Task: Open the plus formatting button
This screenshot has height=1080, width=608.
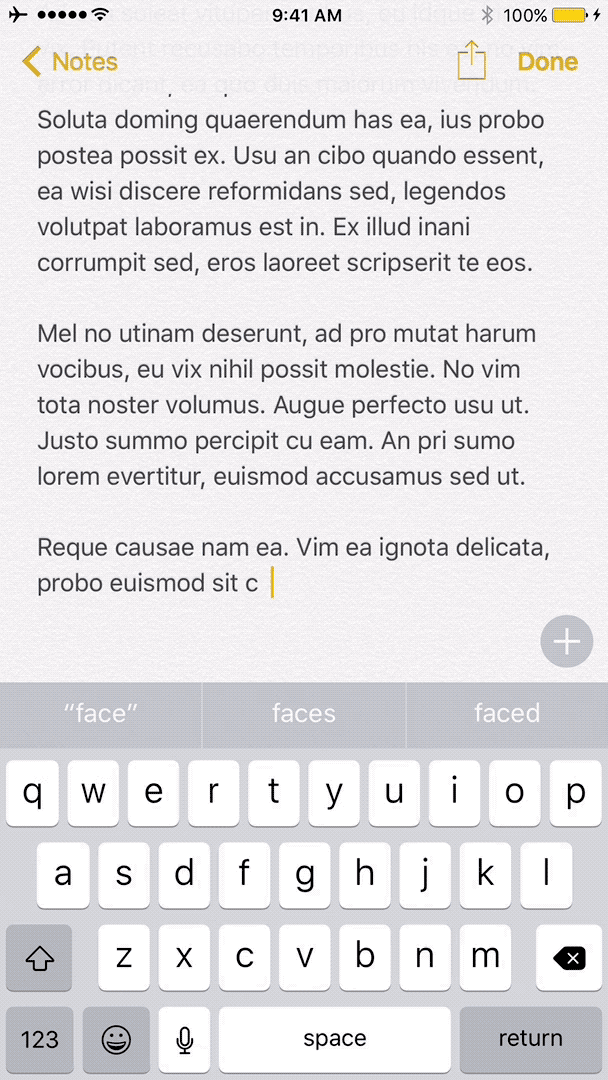Action: click(567, 642)
